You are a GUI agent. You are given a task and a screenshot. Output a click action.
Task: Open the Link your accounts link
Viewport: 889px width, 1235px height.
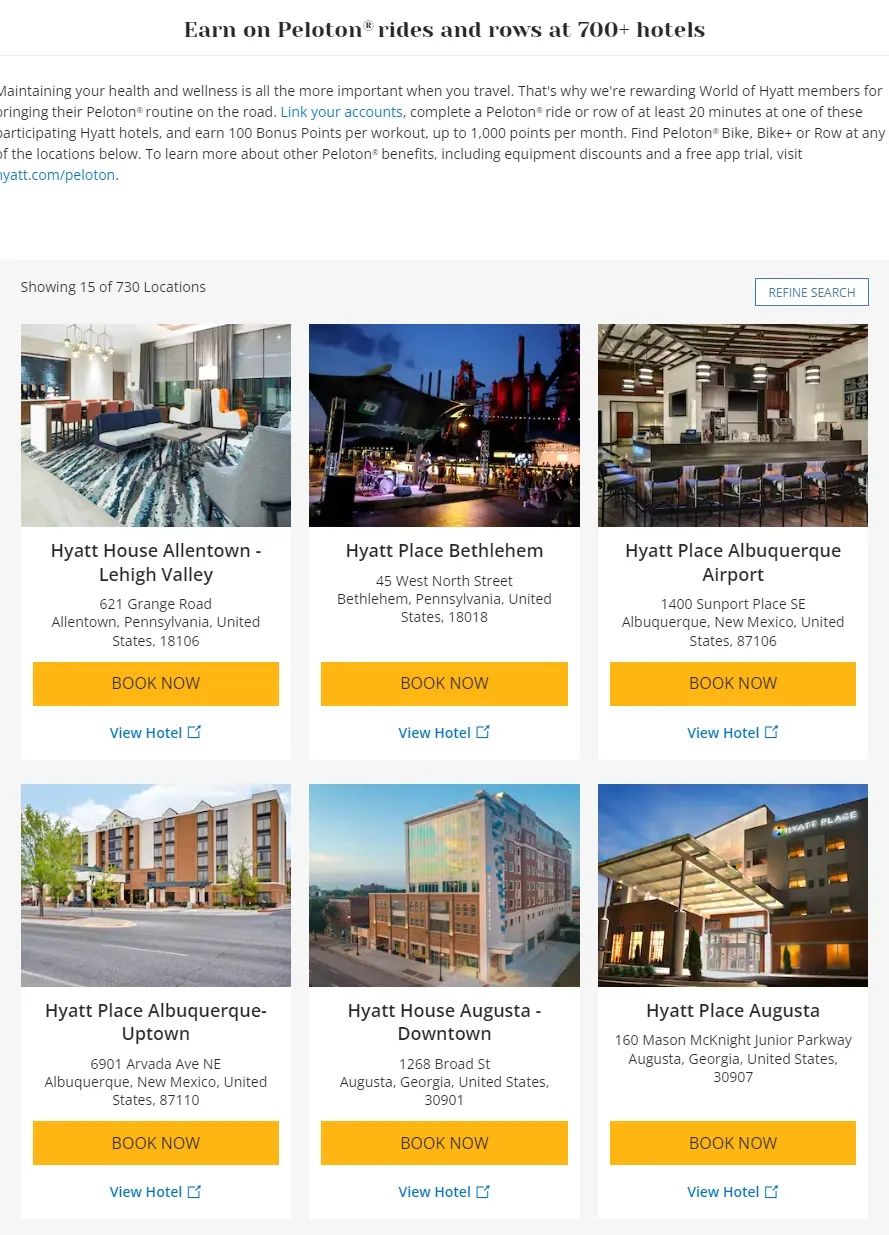tap(341, 112)
